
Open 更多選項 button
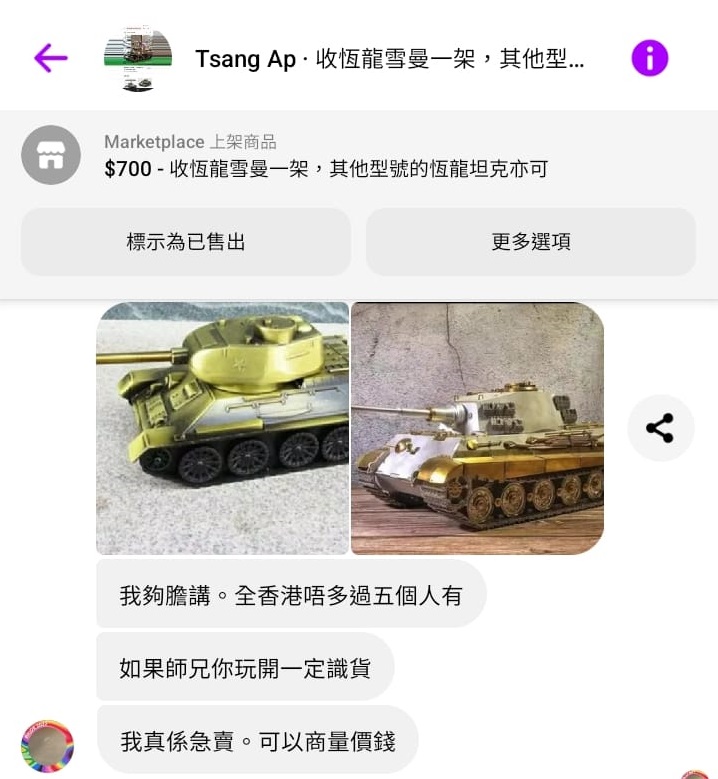[530, 242]
